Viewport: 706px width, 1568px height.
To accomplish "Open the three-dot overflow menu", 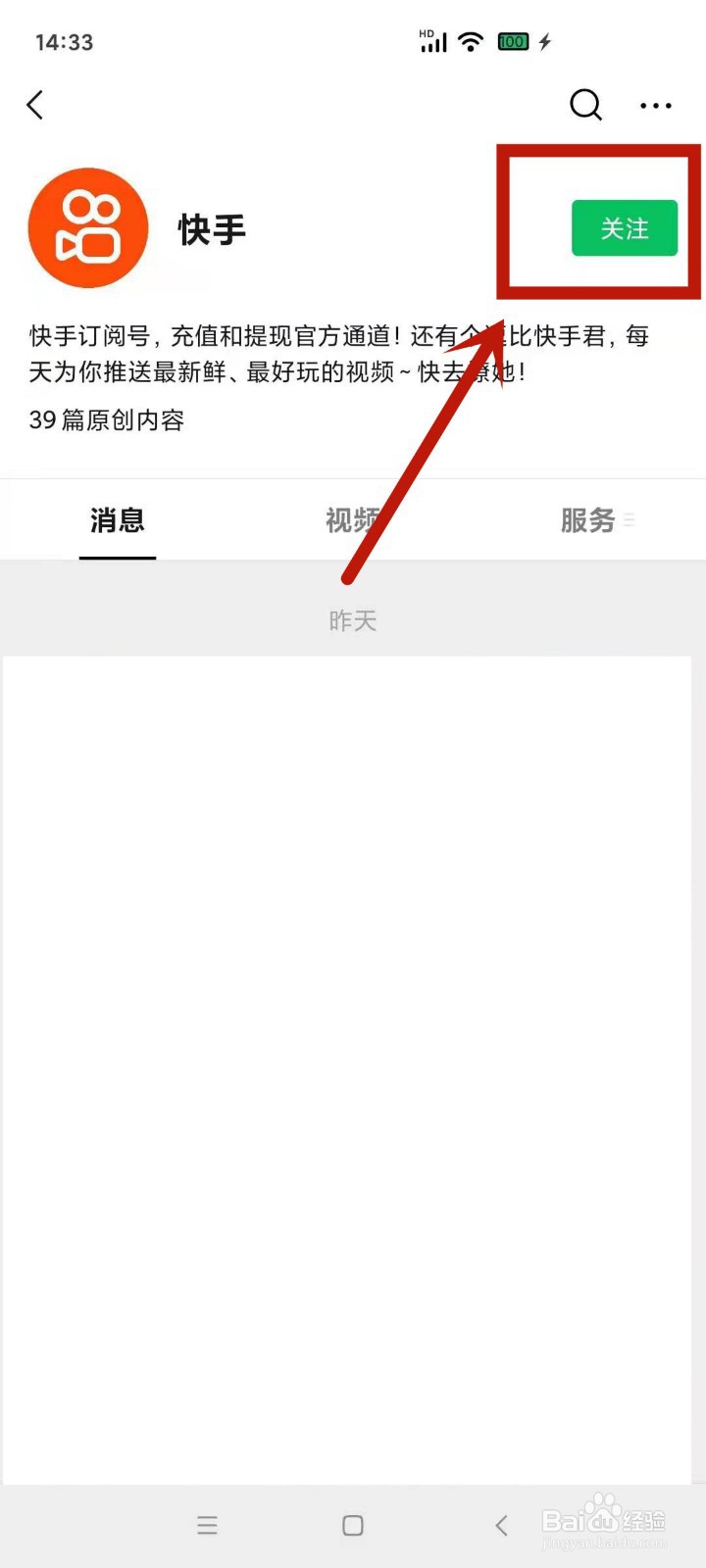I will tap(655, 105).
